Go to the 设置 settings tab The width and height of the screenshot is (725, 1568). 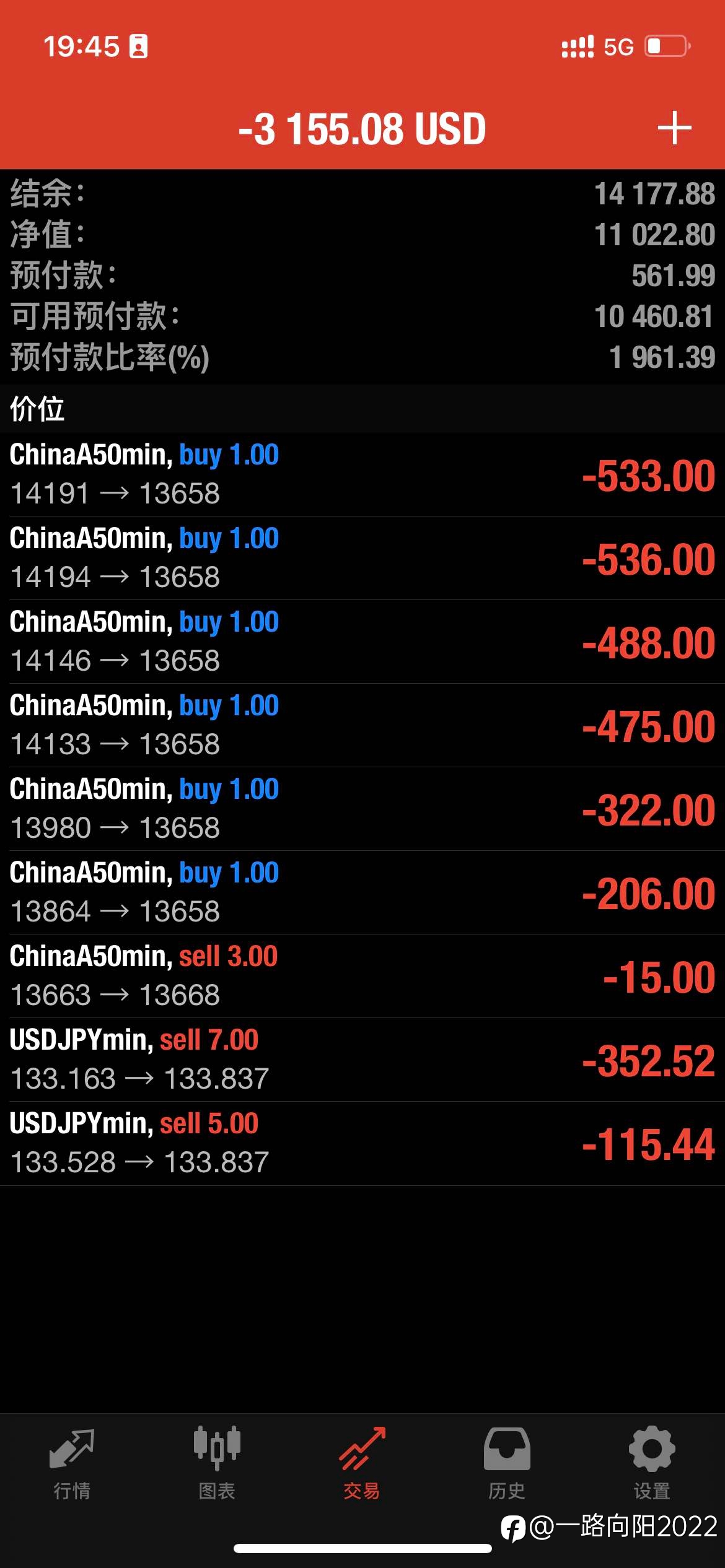pos(652,1464)
